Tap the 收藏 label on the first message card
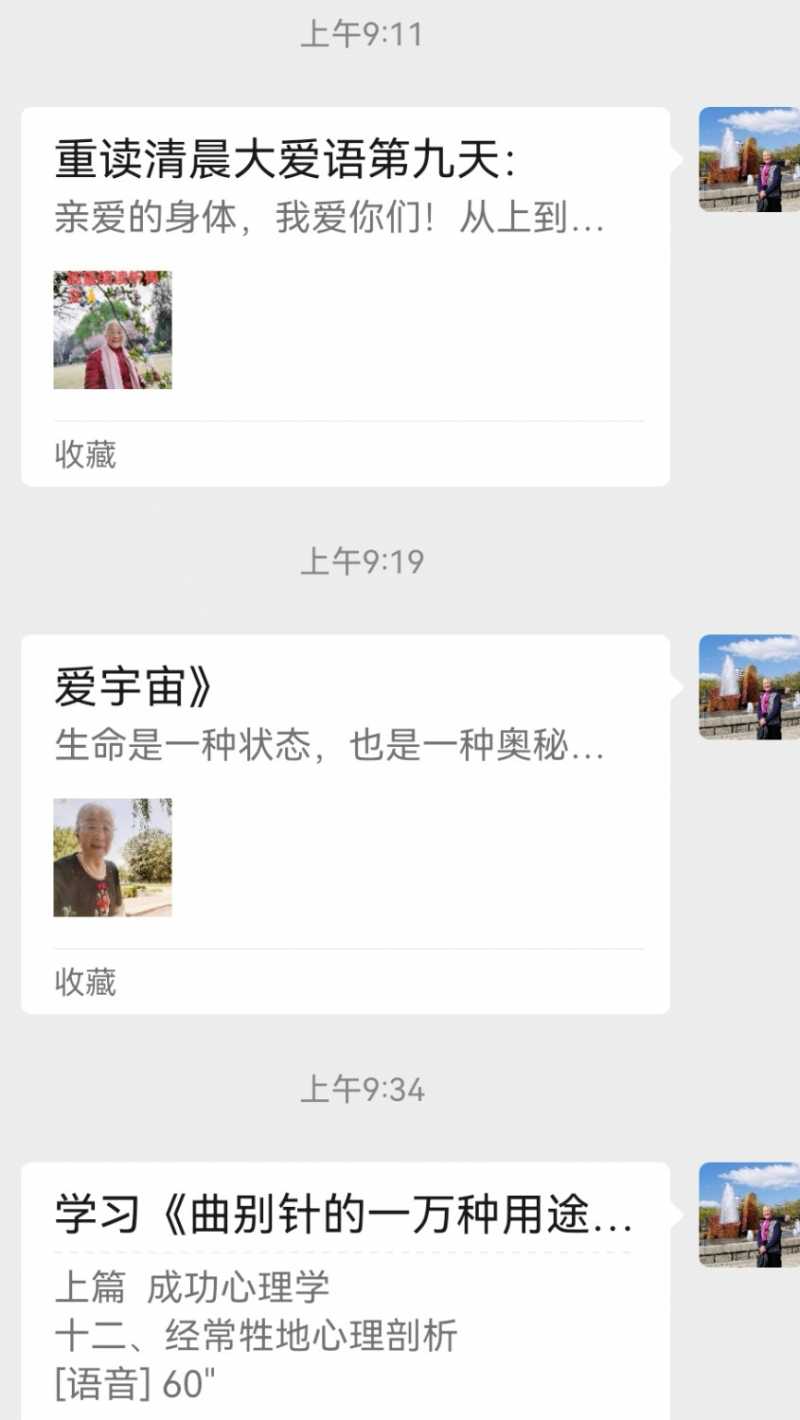Screen dimensions: 800x1420 point(85,455)
